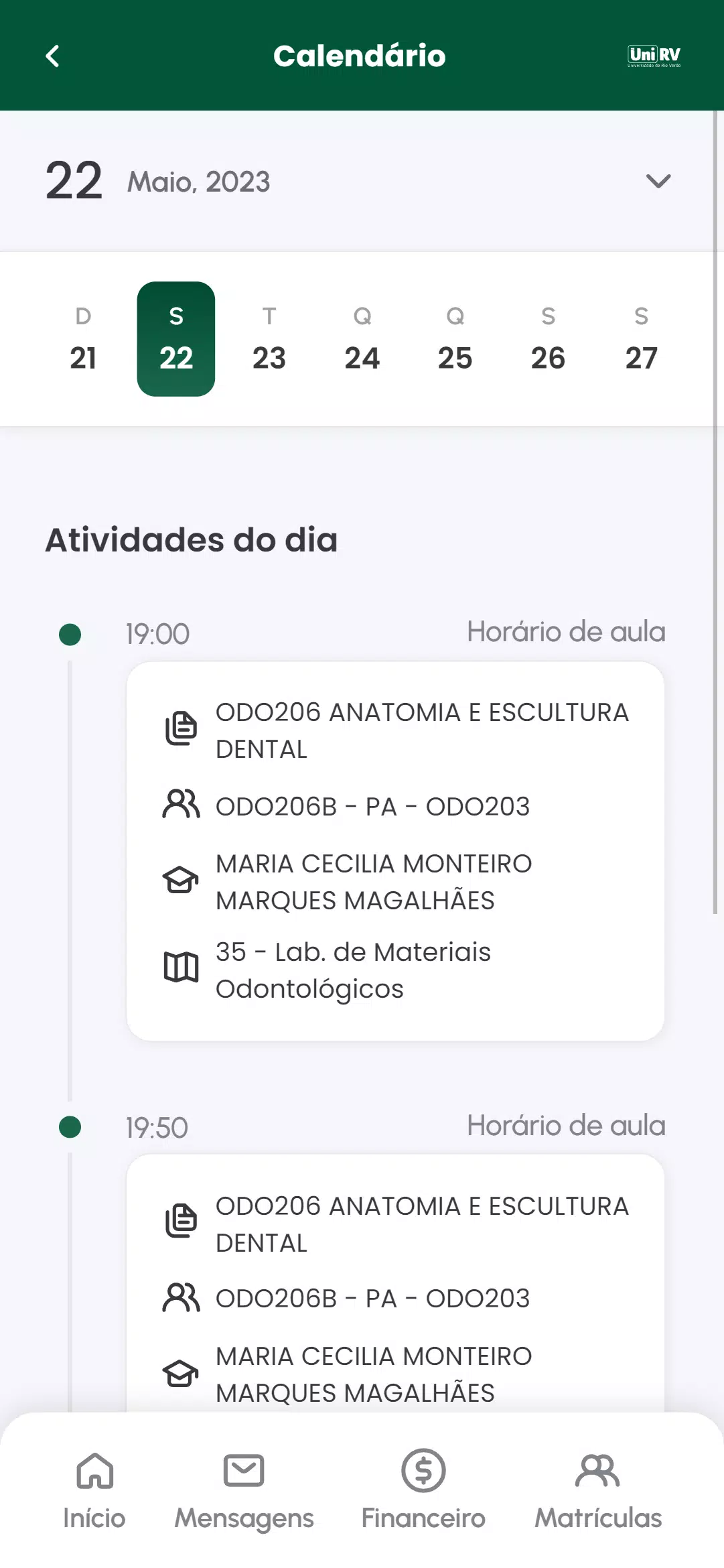724x1568 pixels.
Task: Open the 19:50 class card
Action: click(395, 1283)
